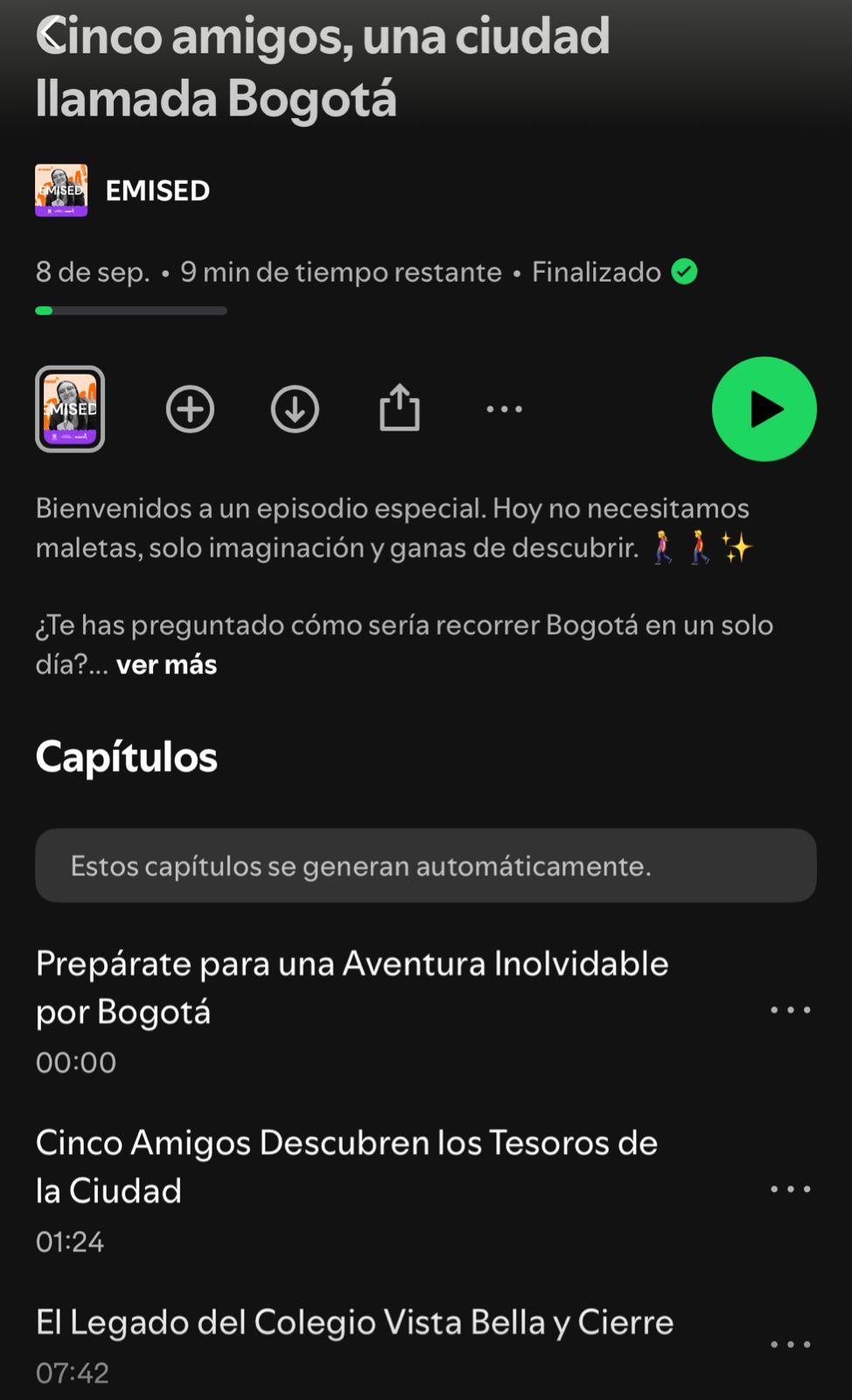This screenshot has height=1400, width=852.
Task: Open the Prepárate para una Aventura chapter menu
Action: coord(791,1010)
